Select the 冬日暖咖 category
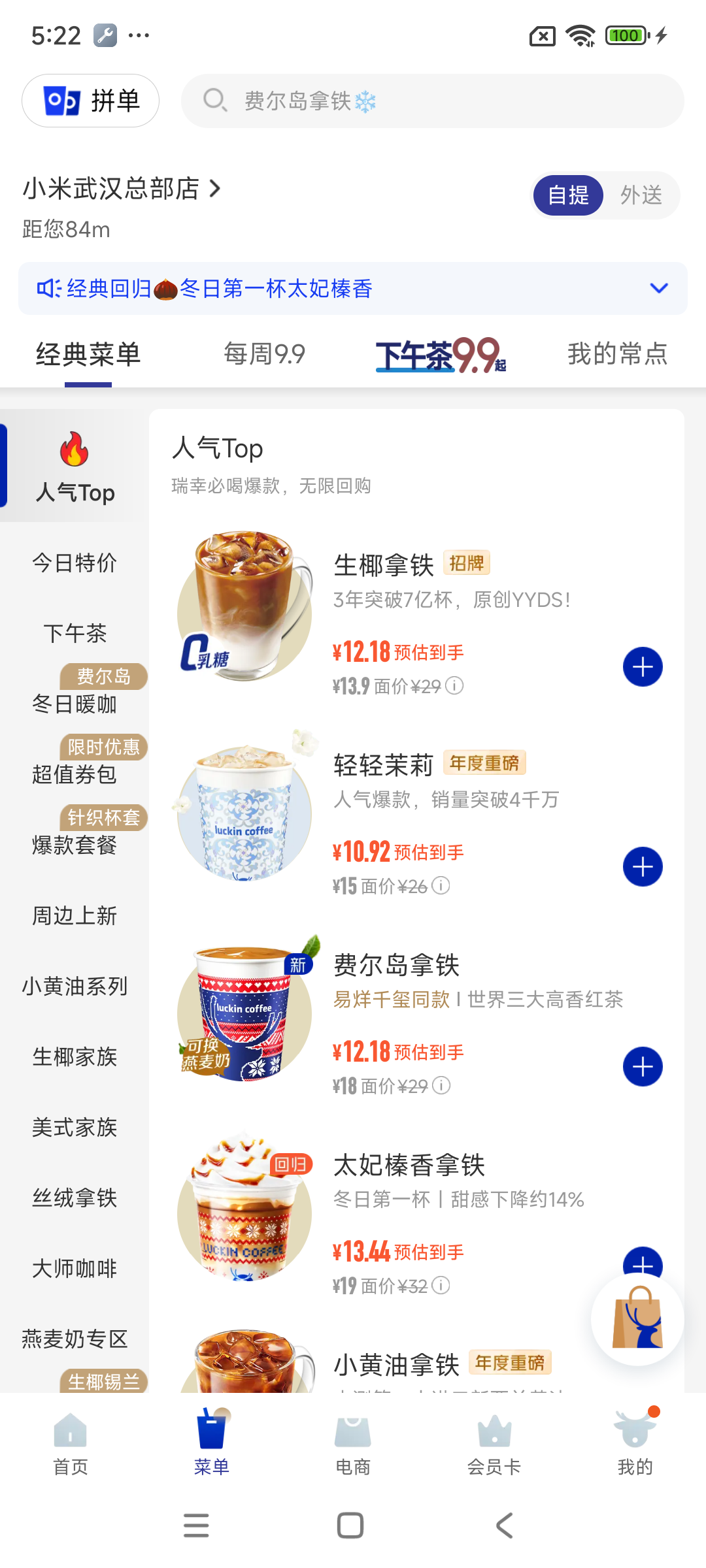The width and height of the screenshot is (706, 1568). 75,704
